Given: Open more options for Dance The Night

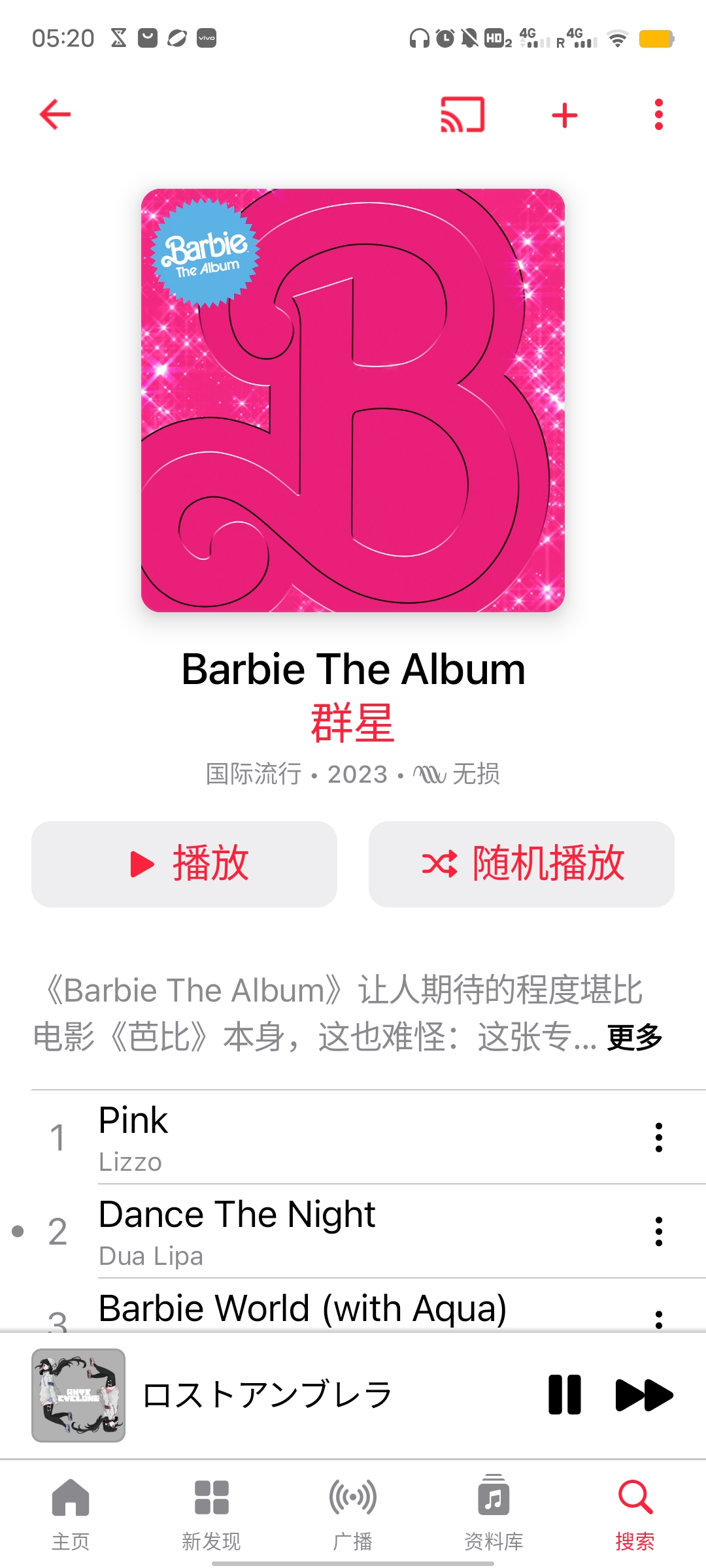Looking at the screenshot, I should click(658, 1232).
